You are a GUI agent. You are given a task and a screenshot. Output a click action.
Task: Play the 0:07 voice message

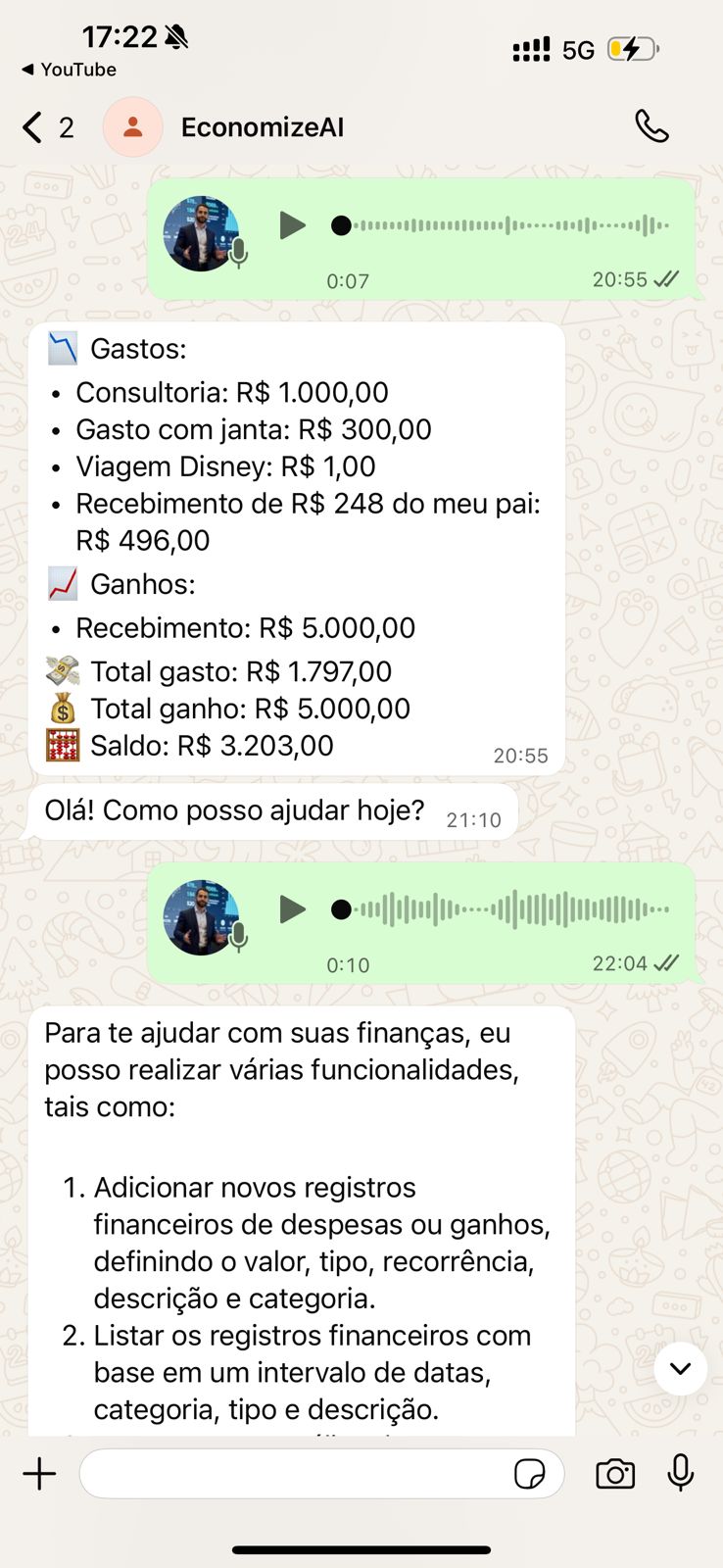[291, 225]
